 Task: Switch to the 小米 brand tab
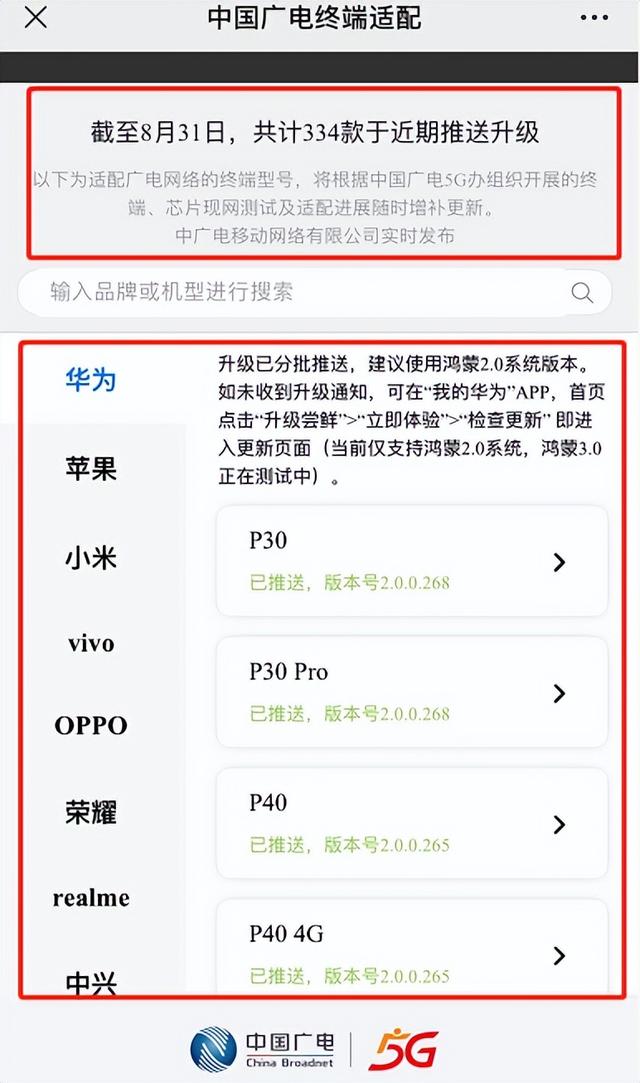point(91,557)
